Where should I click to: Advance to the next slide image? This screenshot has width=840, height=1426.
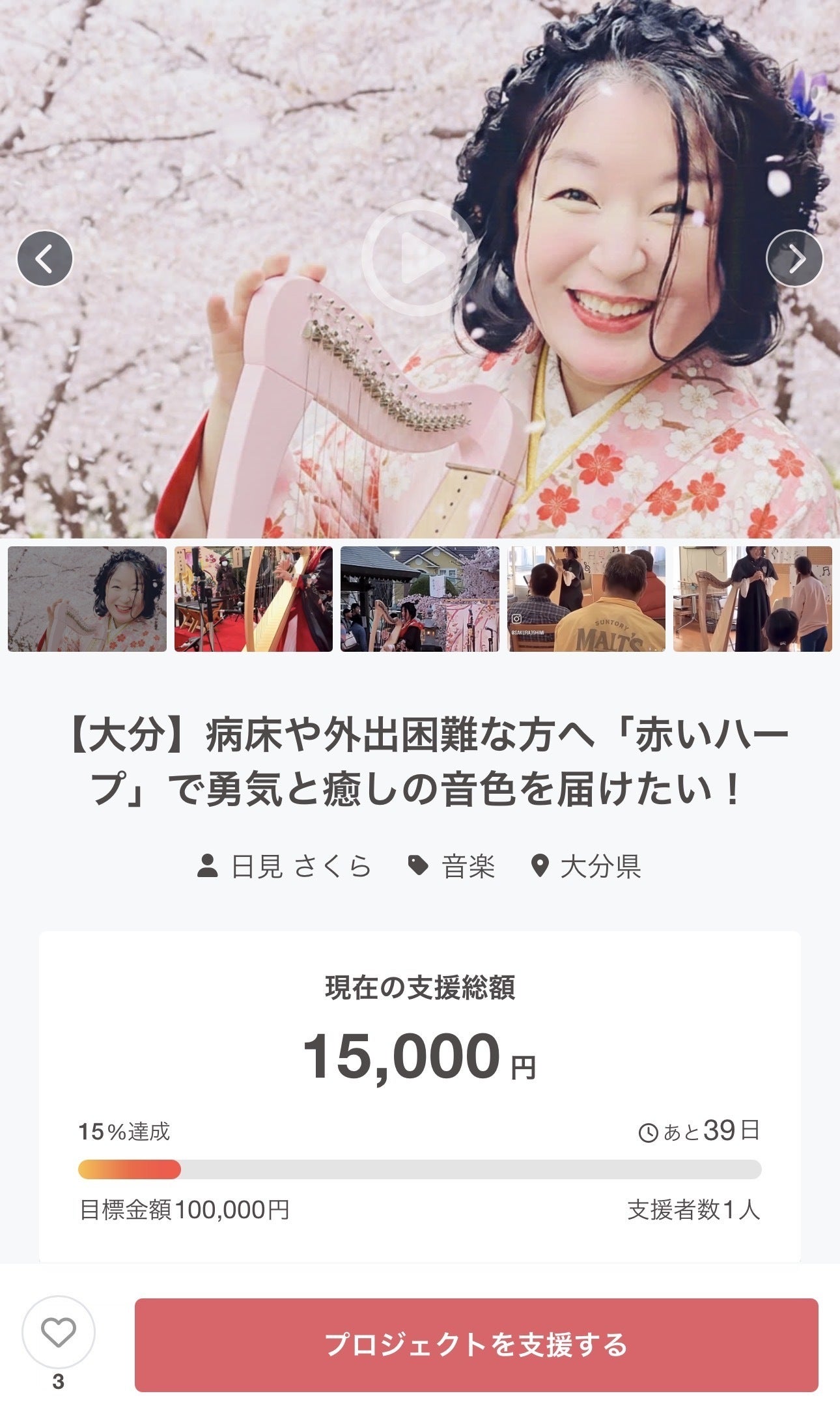[794, 259]
